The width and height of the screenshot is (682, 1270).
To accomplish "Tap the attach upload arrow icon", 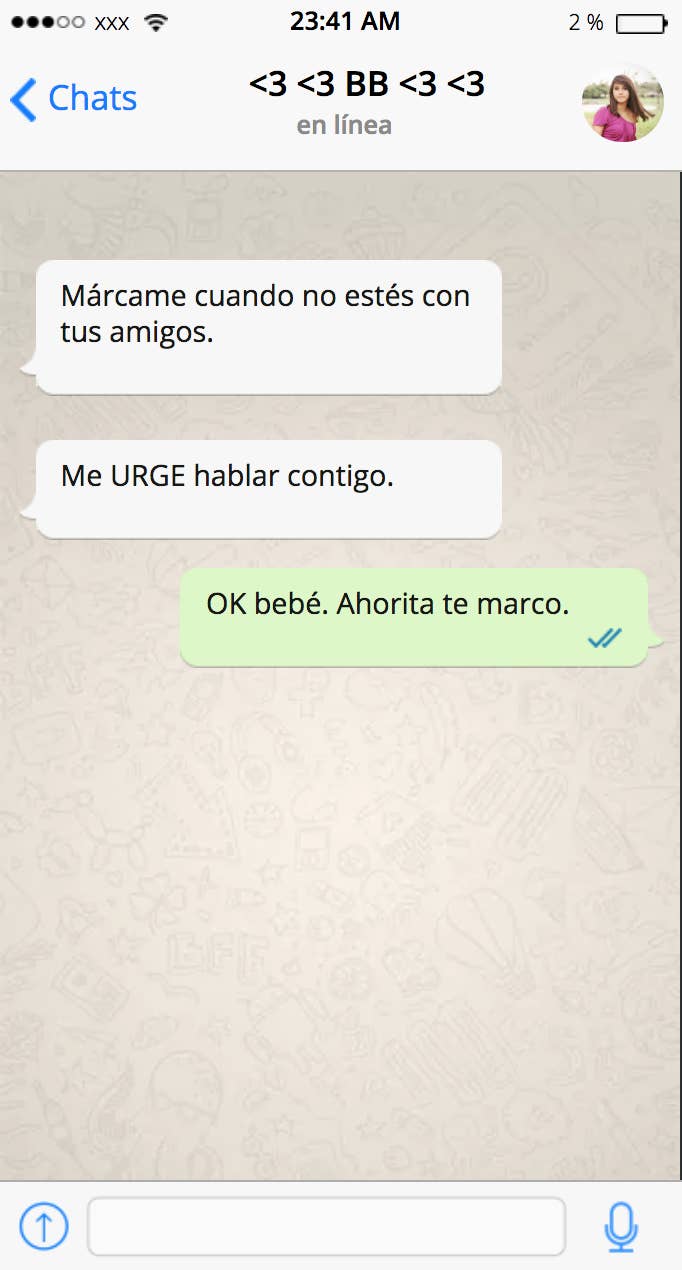I will pos(44,1226).
